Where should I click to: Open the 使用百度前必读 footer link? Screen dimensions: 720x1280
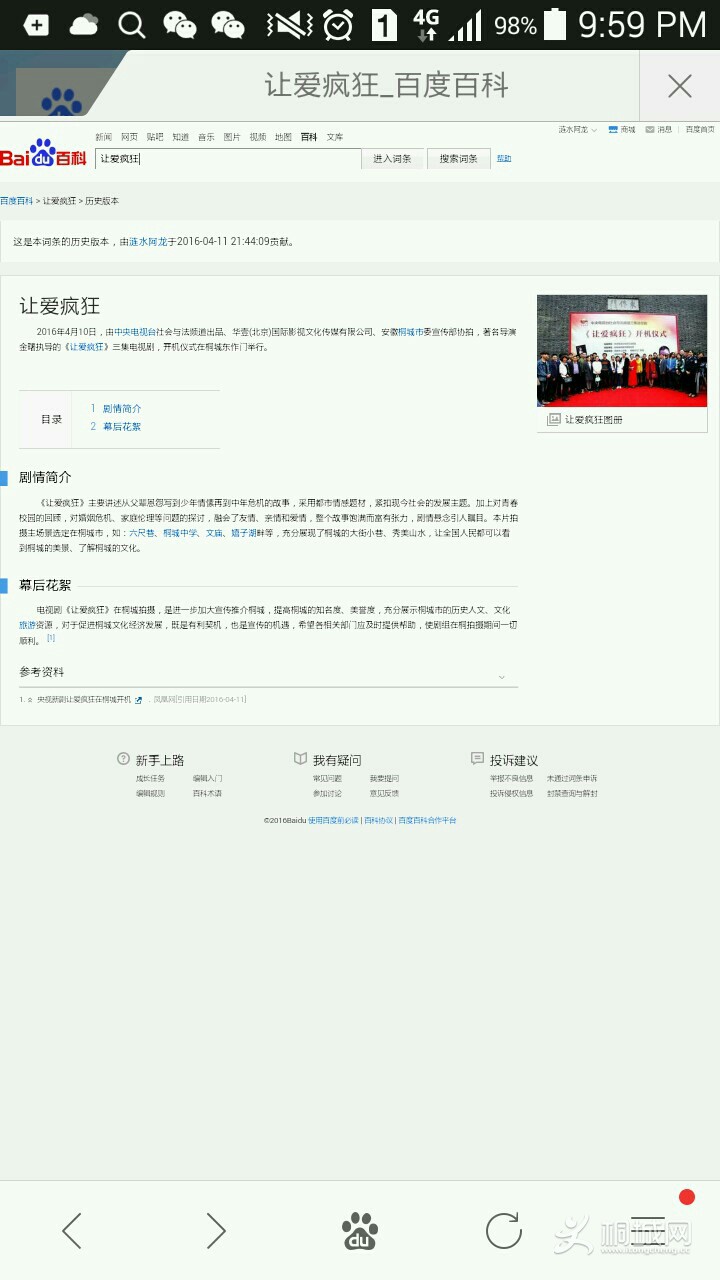(x=333, y=820)
